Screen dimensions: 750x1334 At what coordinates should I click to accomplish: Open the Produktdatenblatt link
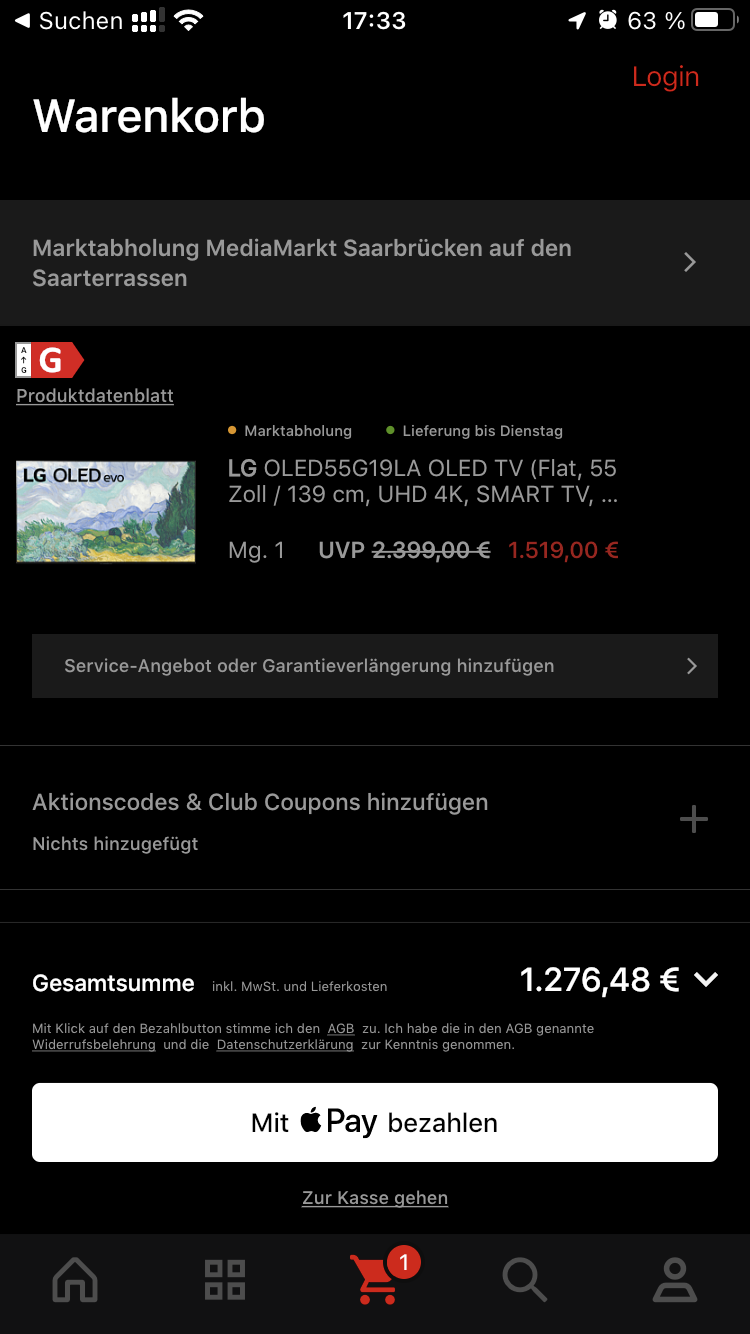pyautogui.click(x=95, y=396)
